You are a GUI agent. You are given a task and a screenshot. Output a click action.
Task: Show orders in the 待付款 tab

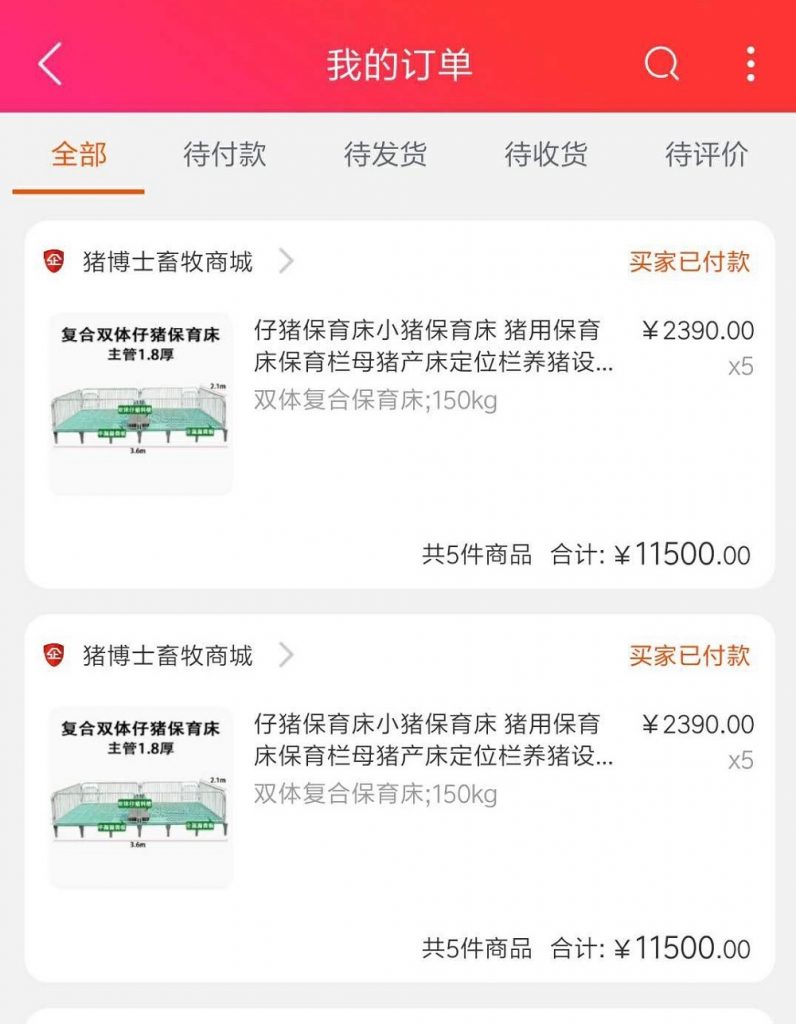(x=225, y=155)
